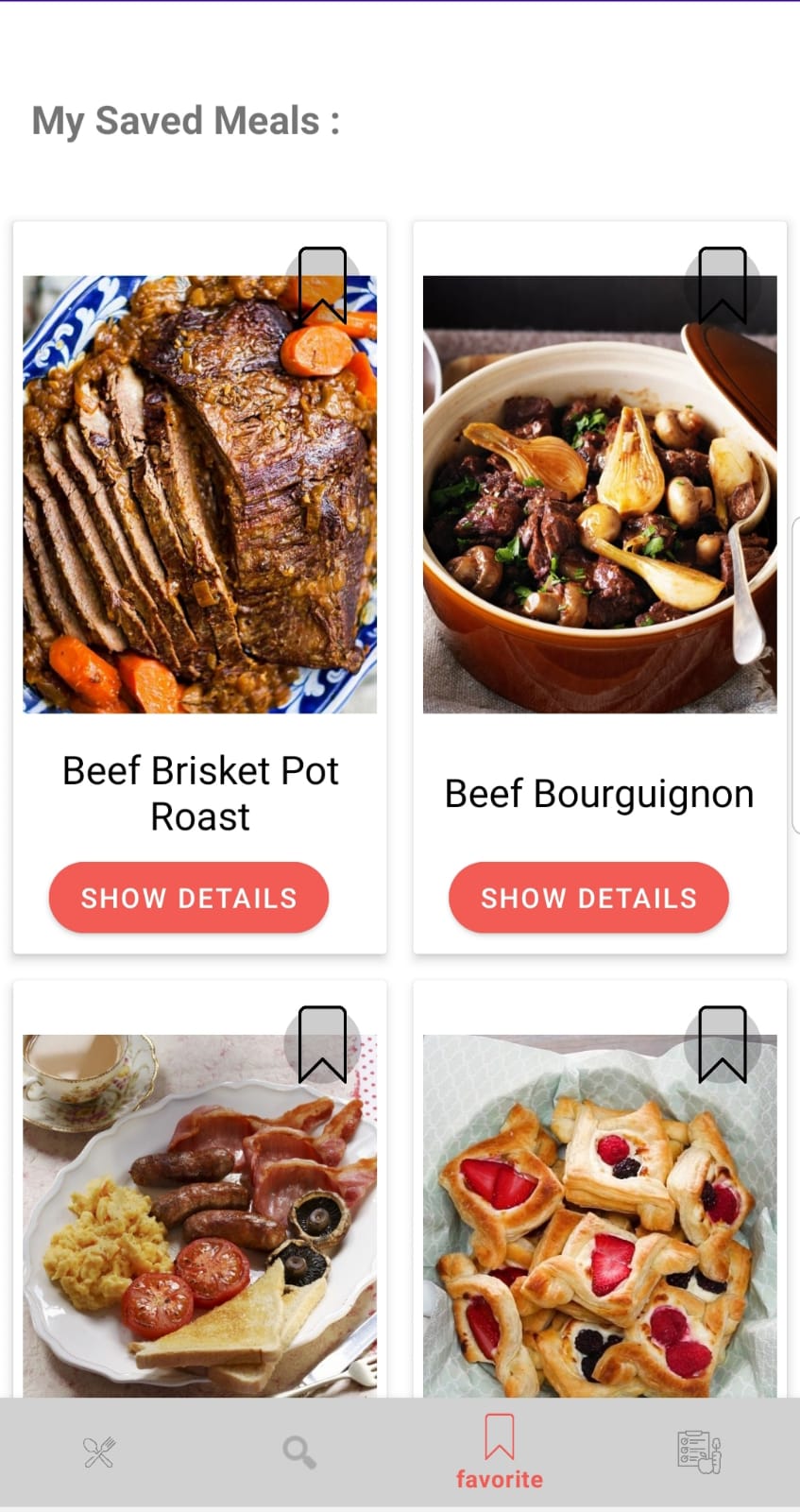
Task: Expand details for Beef Bourguignon
Action: tap(588, 898)
